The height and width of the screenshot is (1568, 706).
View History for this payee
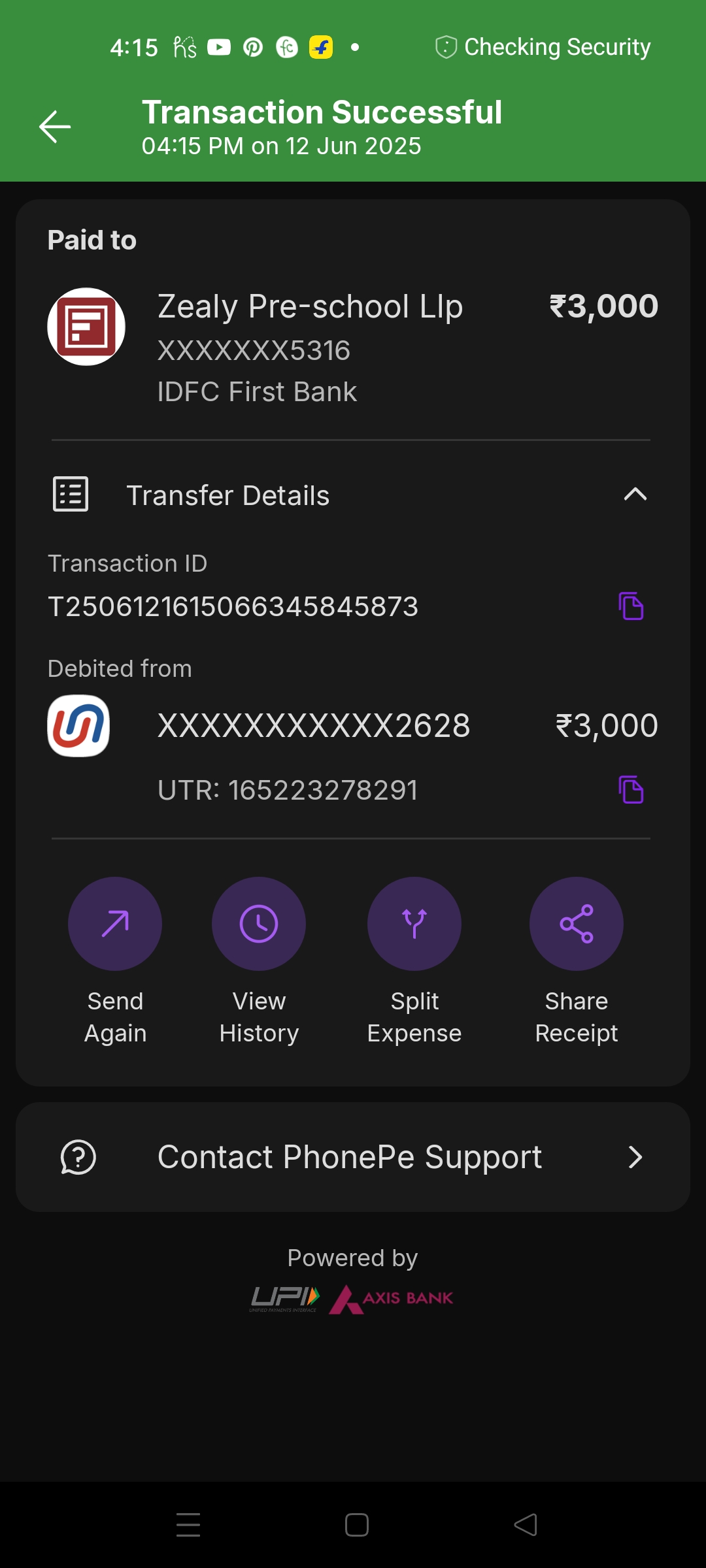point(259,924)
